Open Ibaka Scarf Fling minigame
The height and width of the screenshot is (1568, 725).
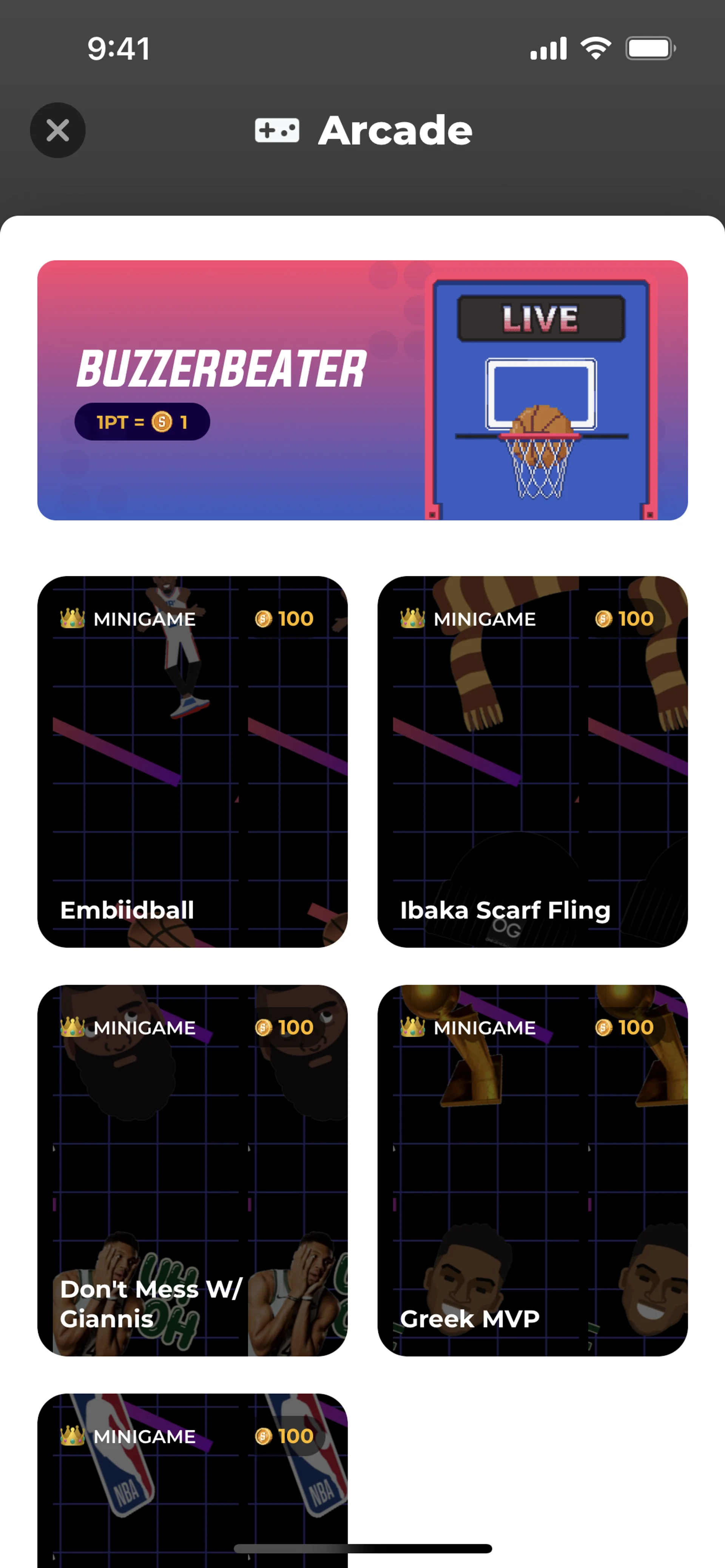(x=532, y=762)
